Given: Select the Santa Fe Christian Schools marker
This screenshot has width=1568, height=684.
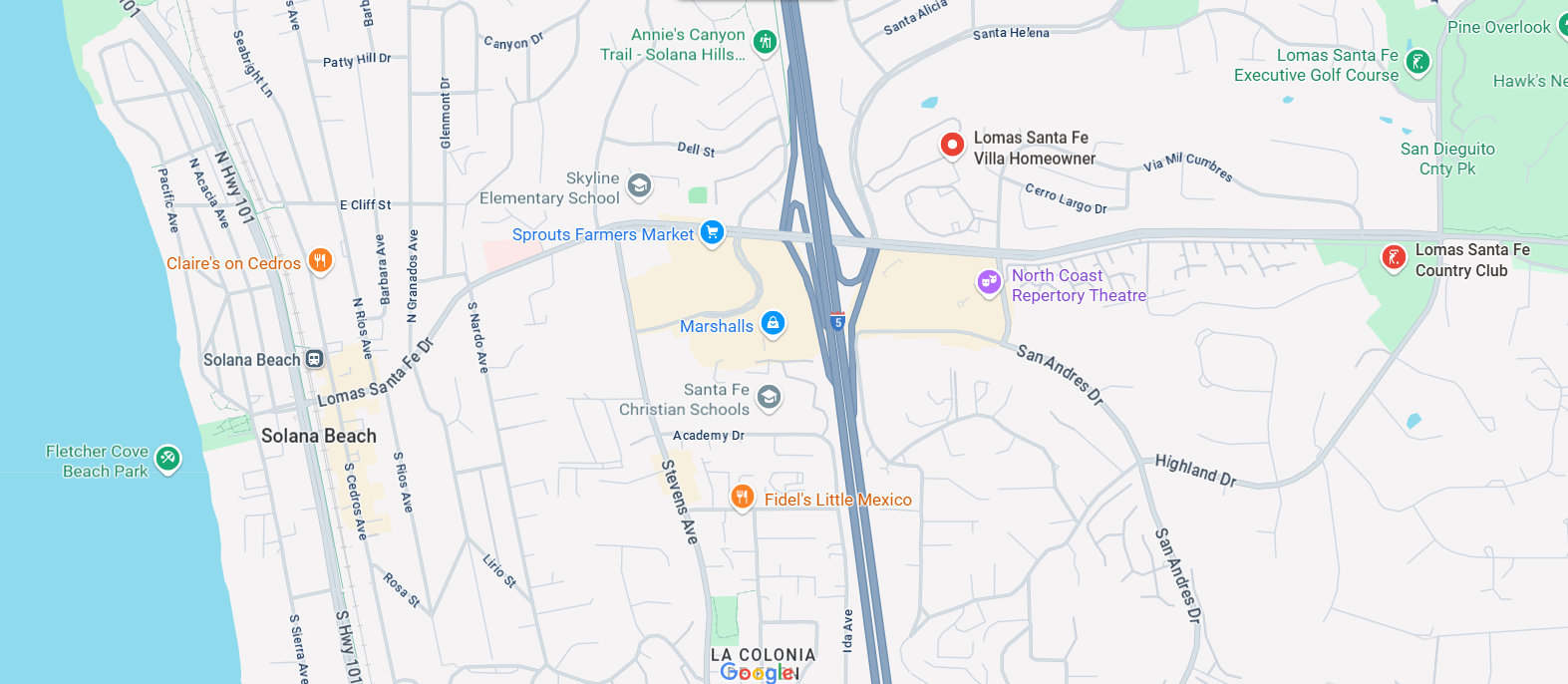Looking at the screenshot, I should 769,398.
